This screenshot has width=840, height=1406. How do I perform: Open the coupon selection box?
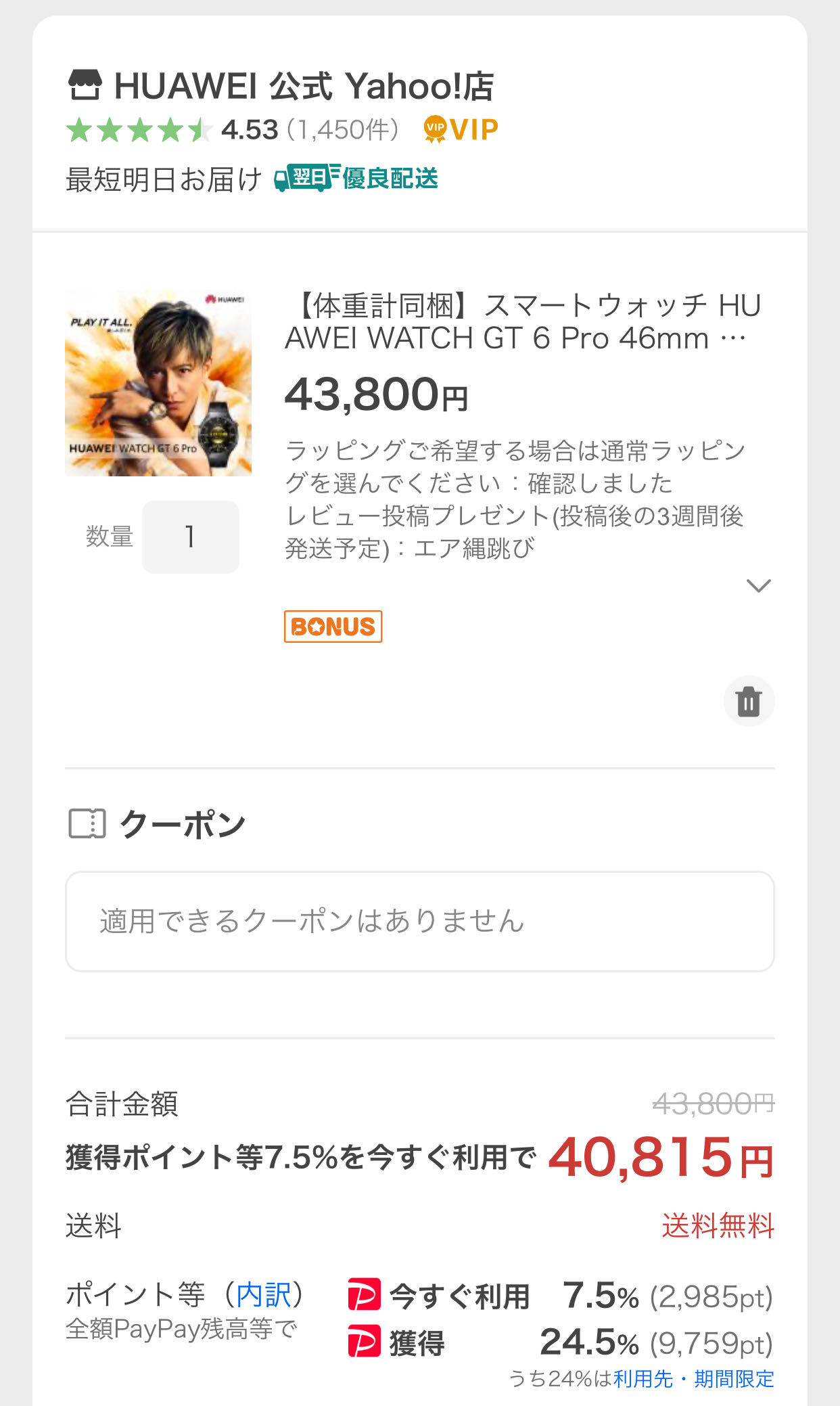click(x=419, y=921)
